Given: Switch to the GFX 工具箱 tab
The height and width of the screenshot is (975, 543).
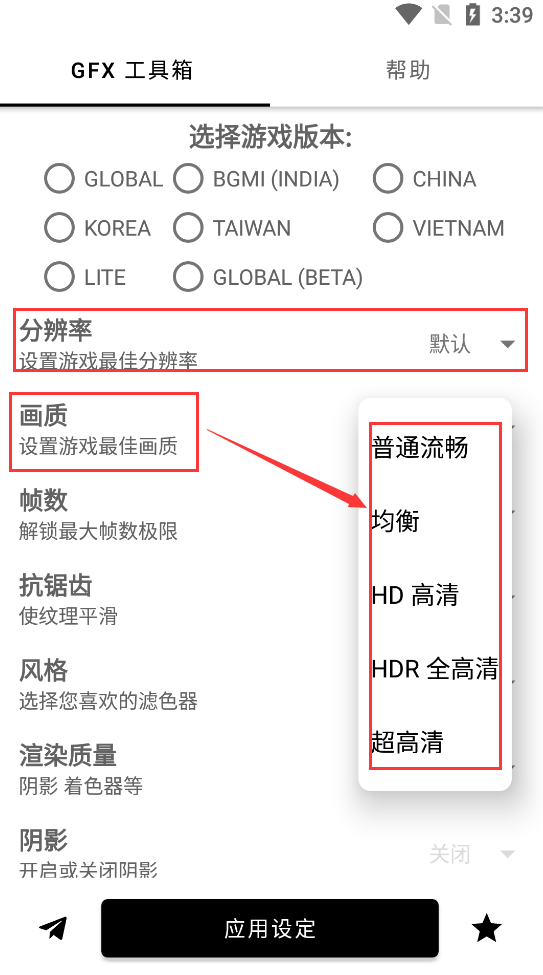Looking at the screenshot, I should [132, 70].
